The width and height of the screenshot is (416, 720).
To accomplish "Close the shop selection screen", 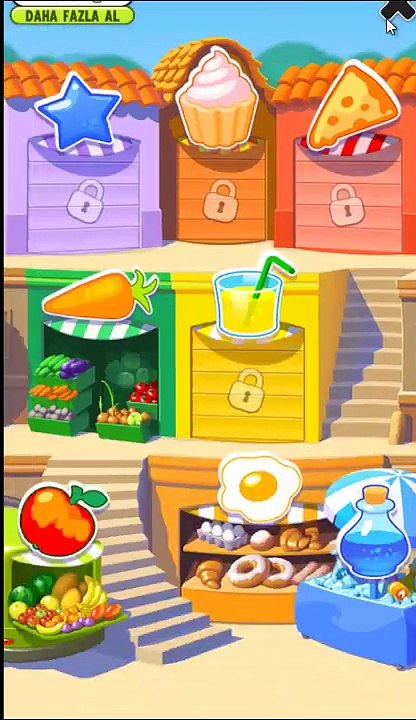I will pyautogui.click(x=399, y=9).
